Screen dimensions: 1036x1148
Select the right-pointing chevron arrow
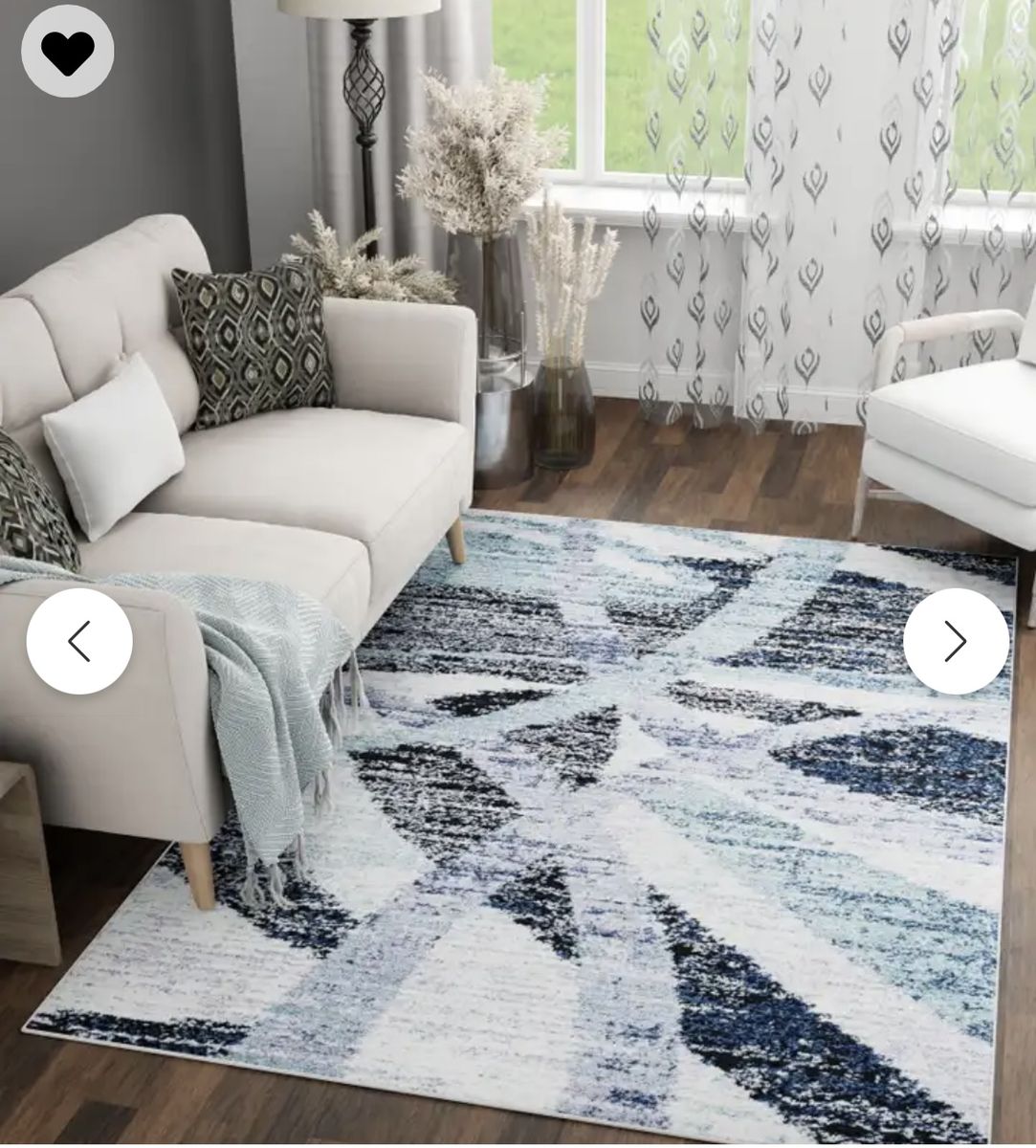[x=956, y=641]
